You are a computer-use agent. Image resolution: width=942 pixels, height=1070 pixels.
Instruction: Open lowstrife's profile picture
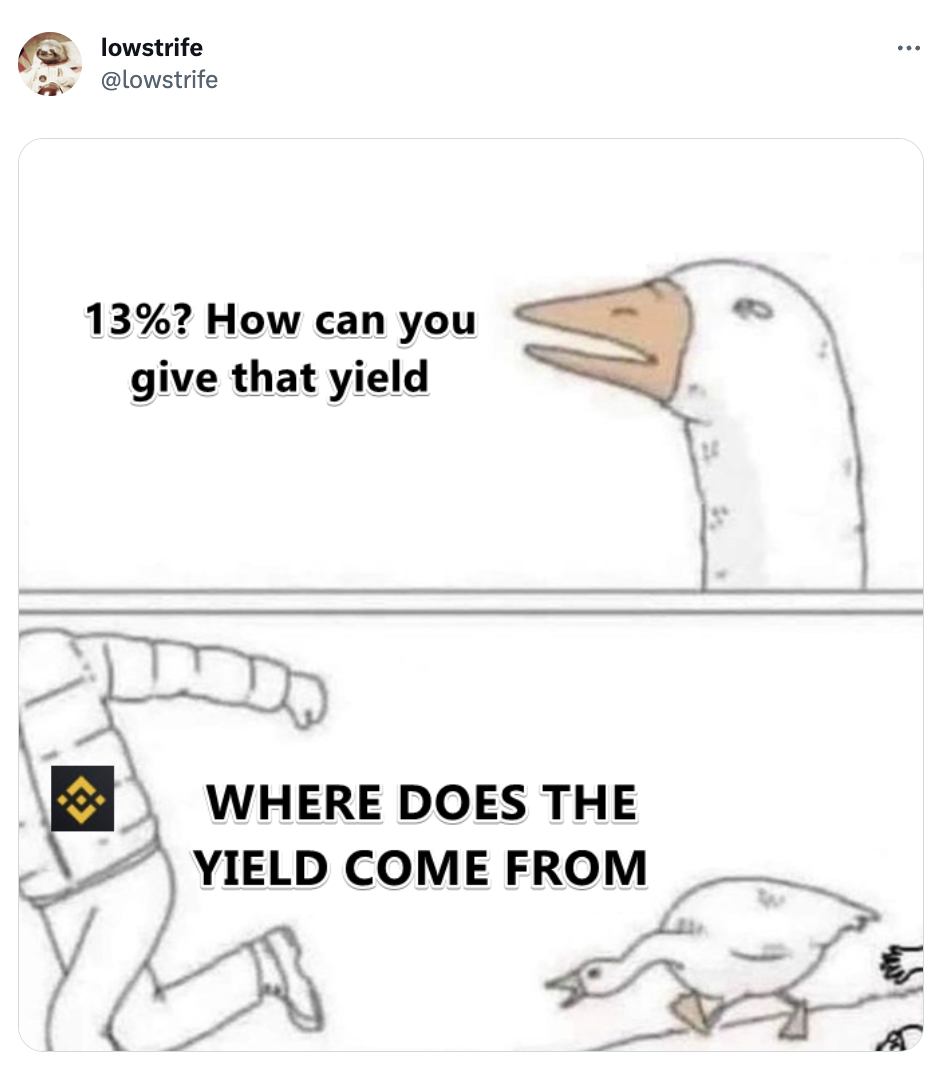coord(50,64)
